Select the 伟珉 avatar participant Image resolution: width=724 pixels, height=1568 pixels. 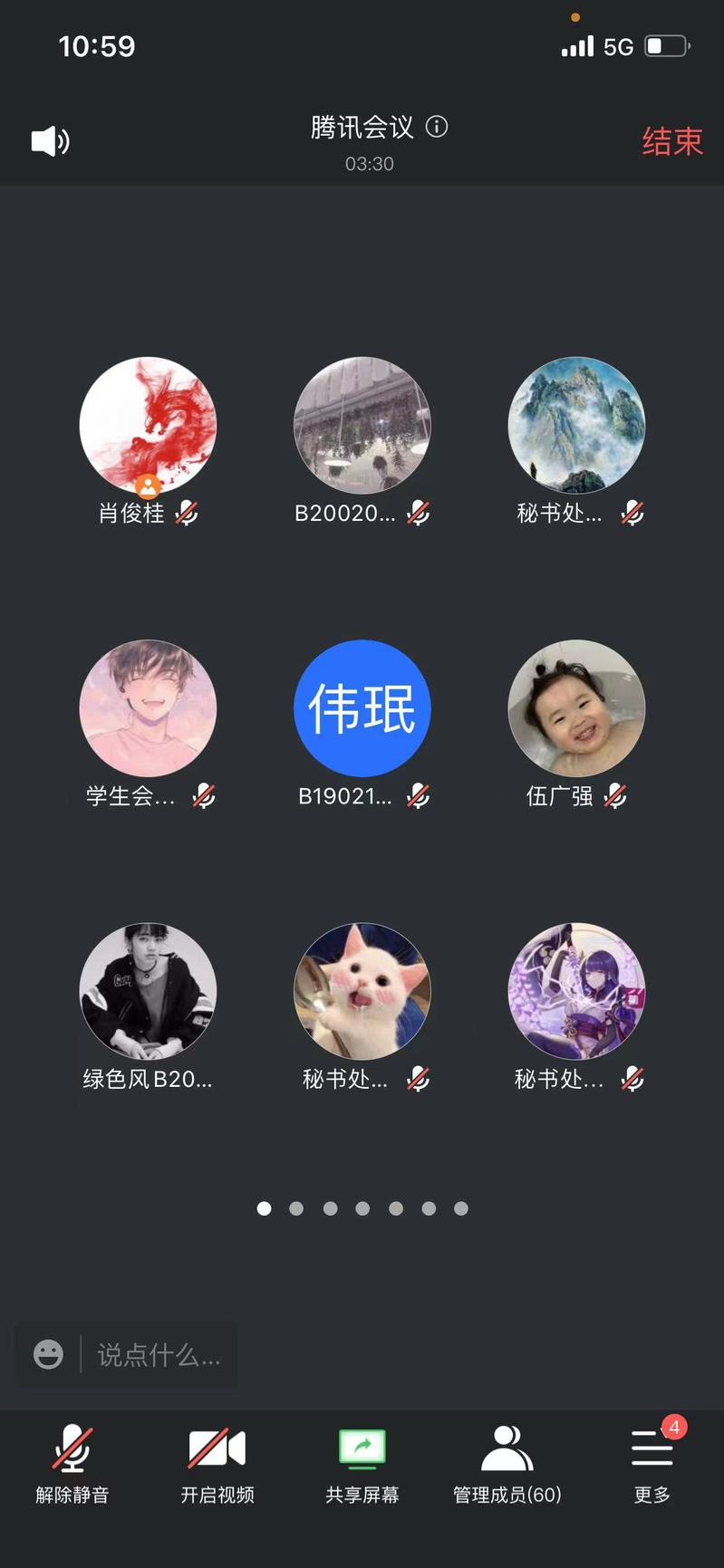(362, 708)
